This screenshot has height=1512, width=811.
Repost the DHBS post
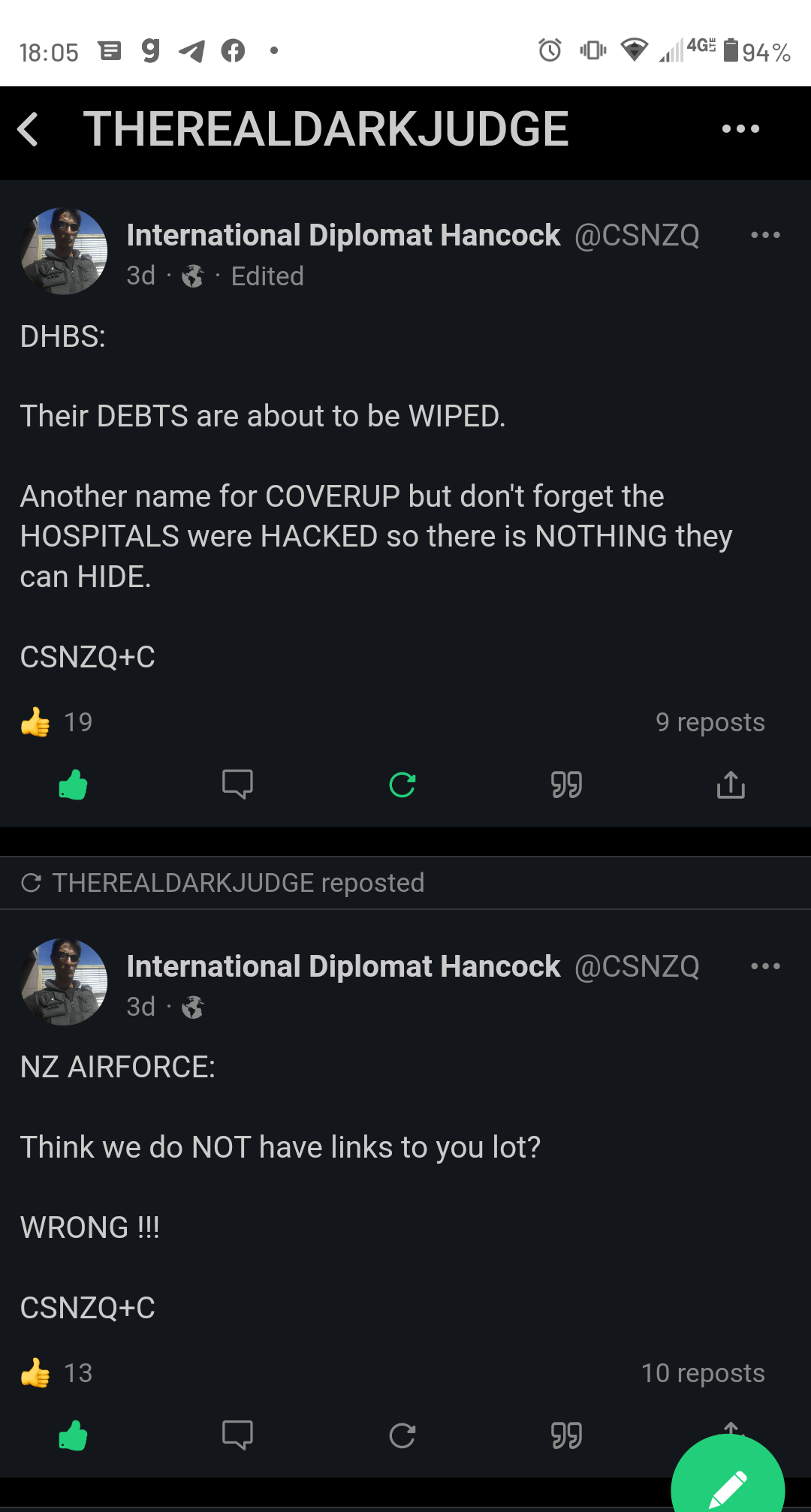pyautogui.click(x=402, y=785)
